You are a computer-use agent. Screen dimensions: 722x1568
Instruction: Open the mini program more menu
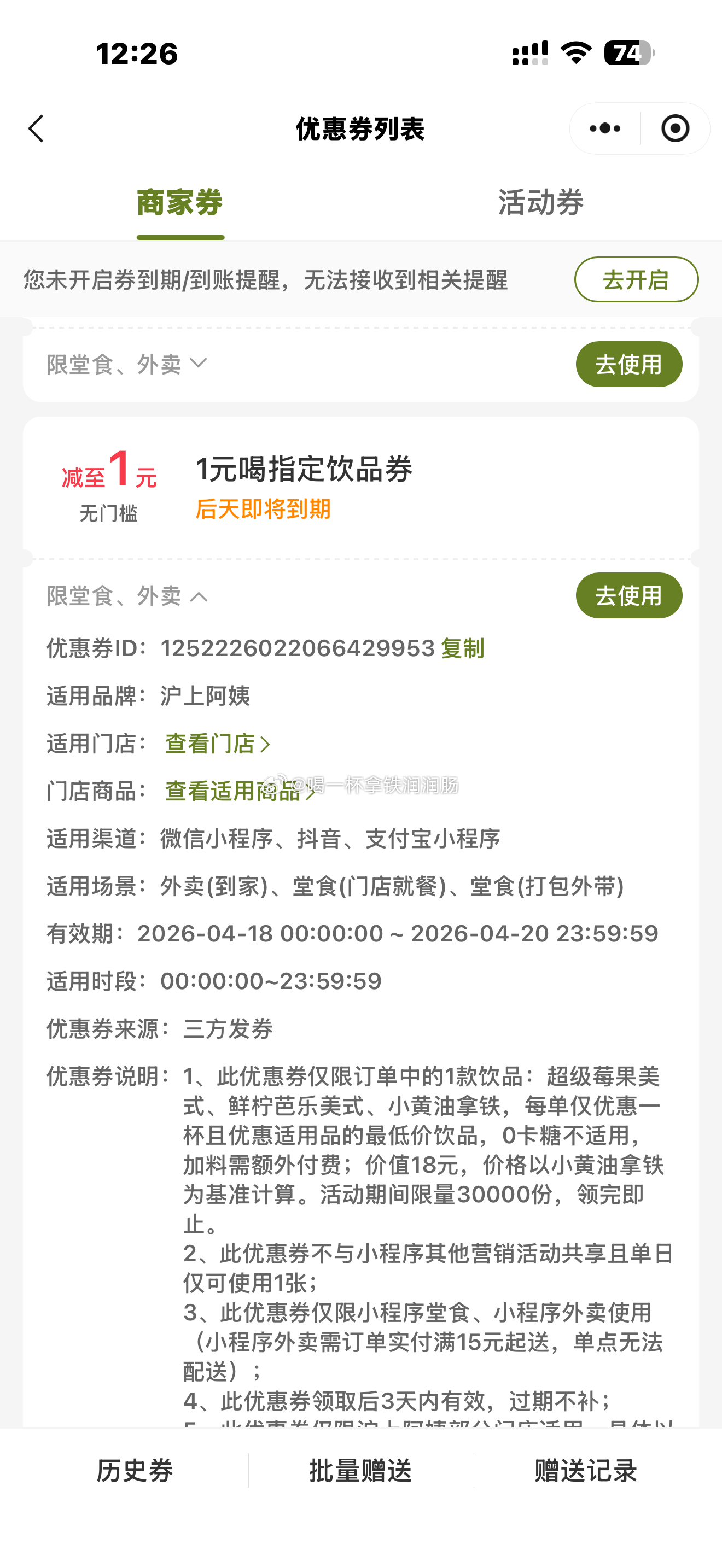[605, 128]
